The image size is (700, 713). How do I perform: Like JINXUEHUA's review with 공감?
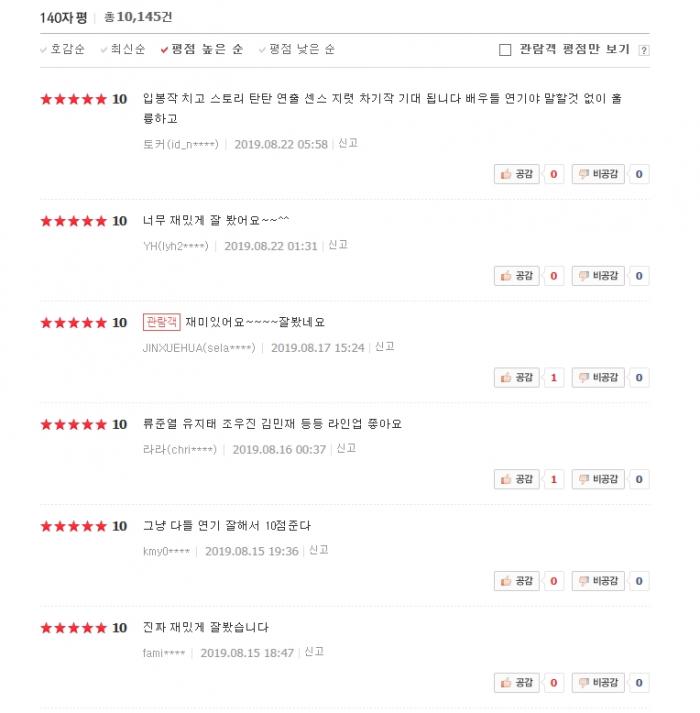tap(517, 378)
